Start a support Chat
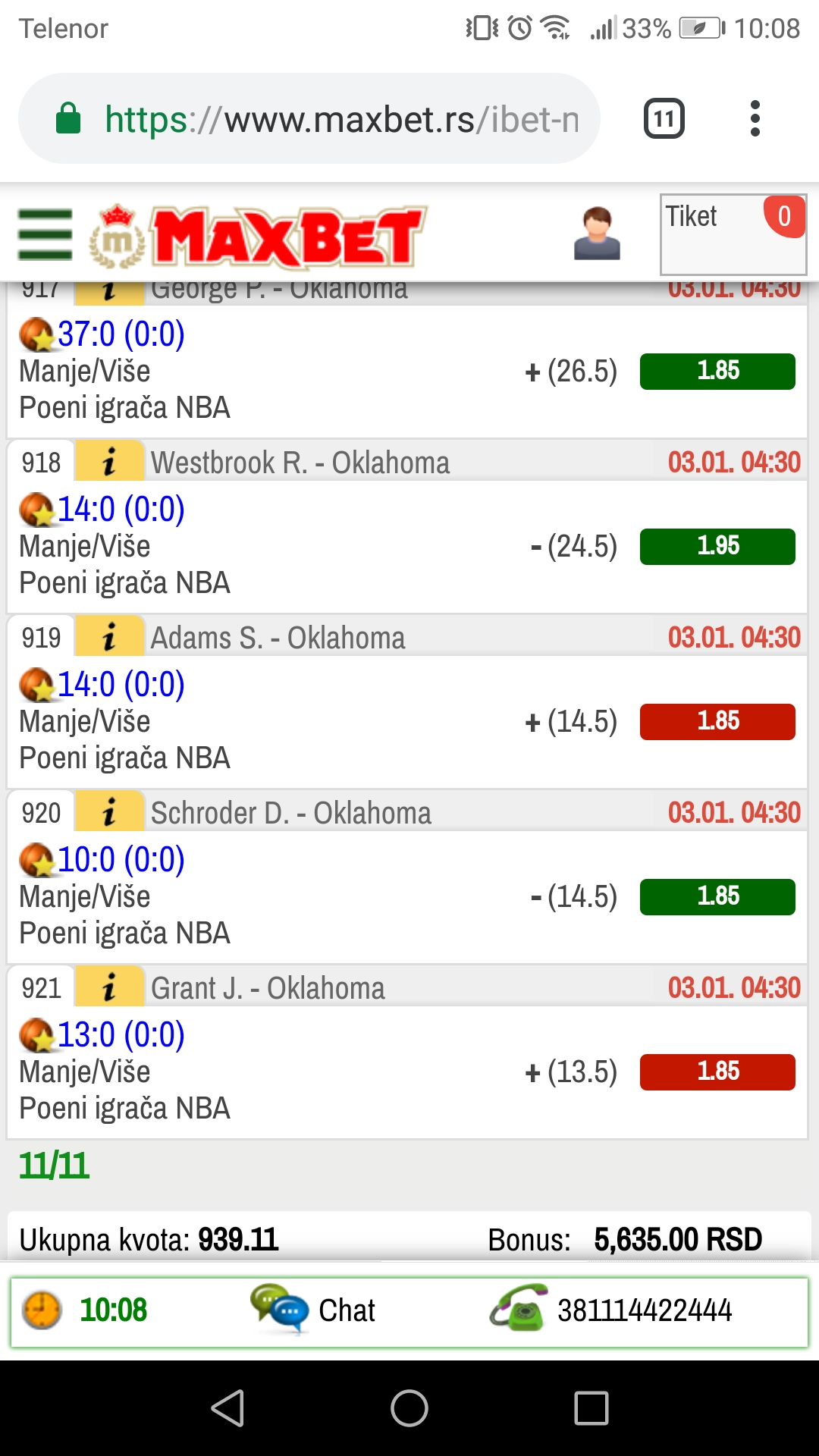 coord(312,1310)
